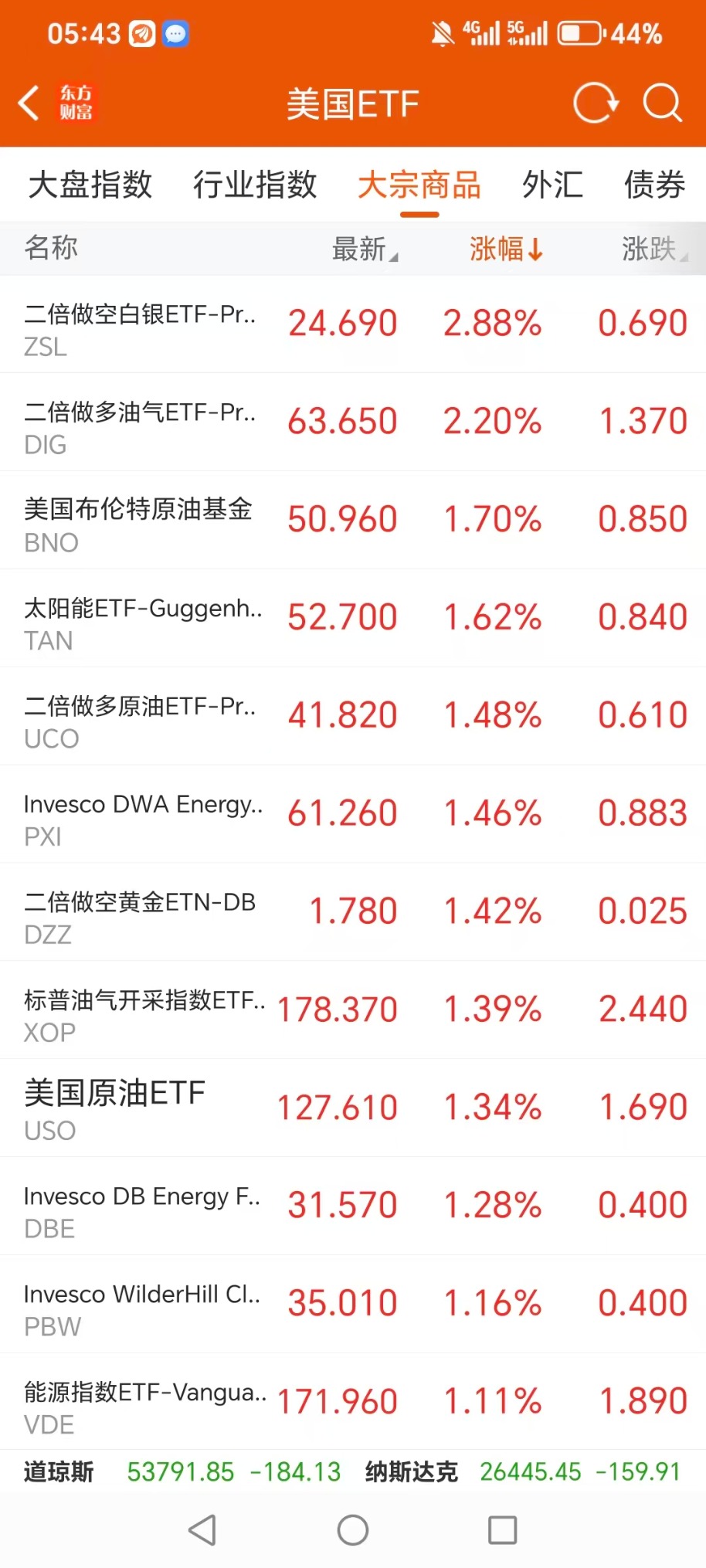The image size is (706, 1568).
Task: Open the DIG oil and gas ETF
Action: point(353,423)
